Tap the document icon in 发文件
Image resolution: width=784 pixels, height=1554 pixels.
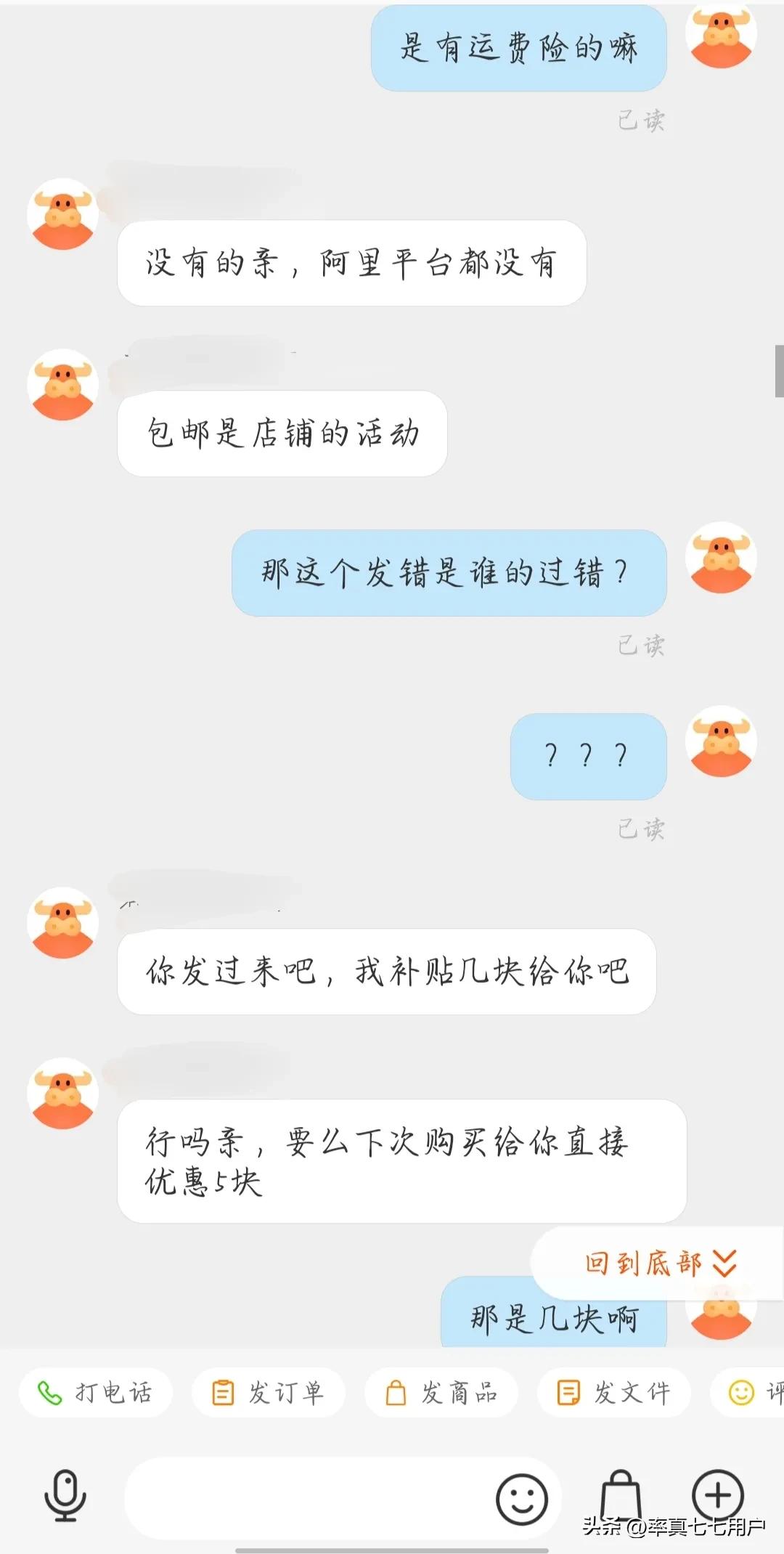point(568,1391)
